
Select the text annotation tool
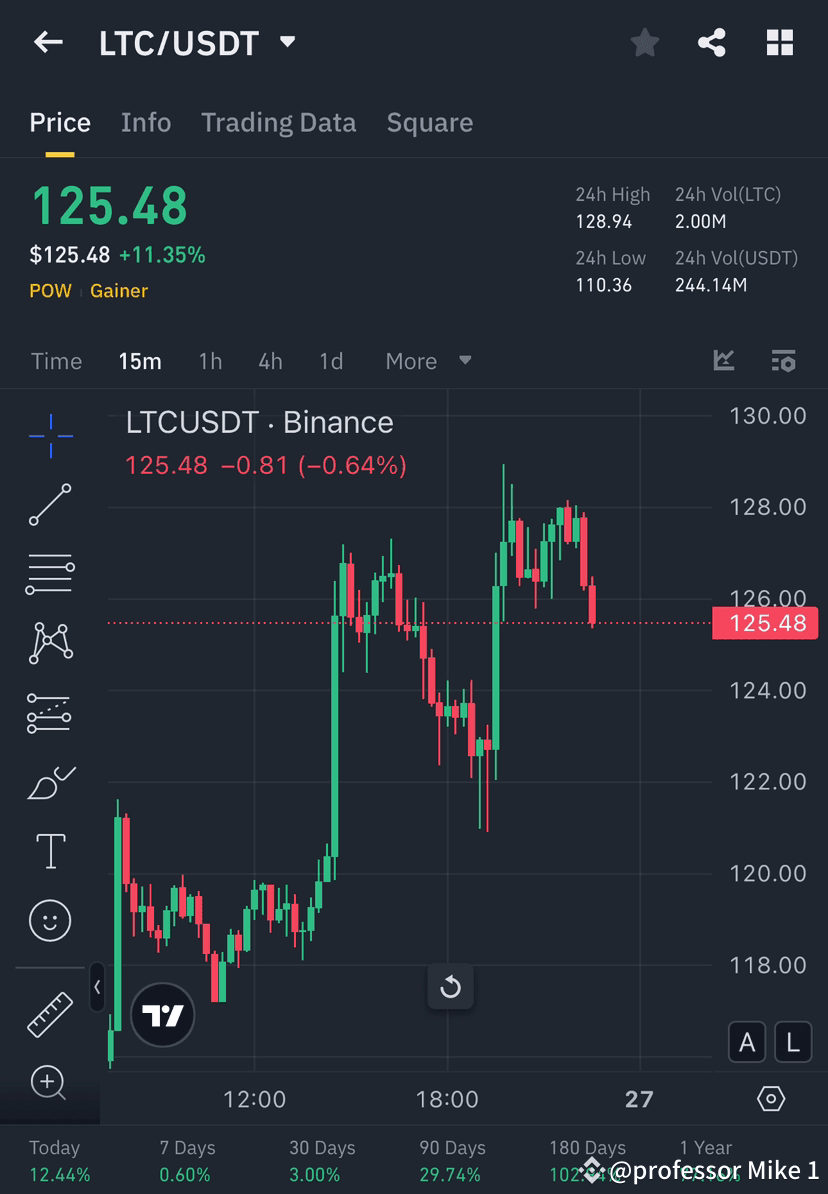[x=50, y=850]
